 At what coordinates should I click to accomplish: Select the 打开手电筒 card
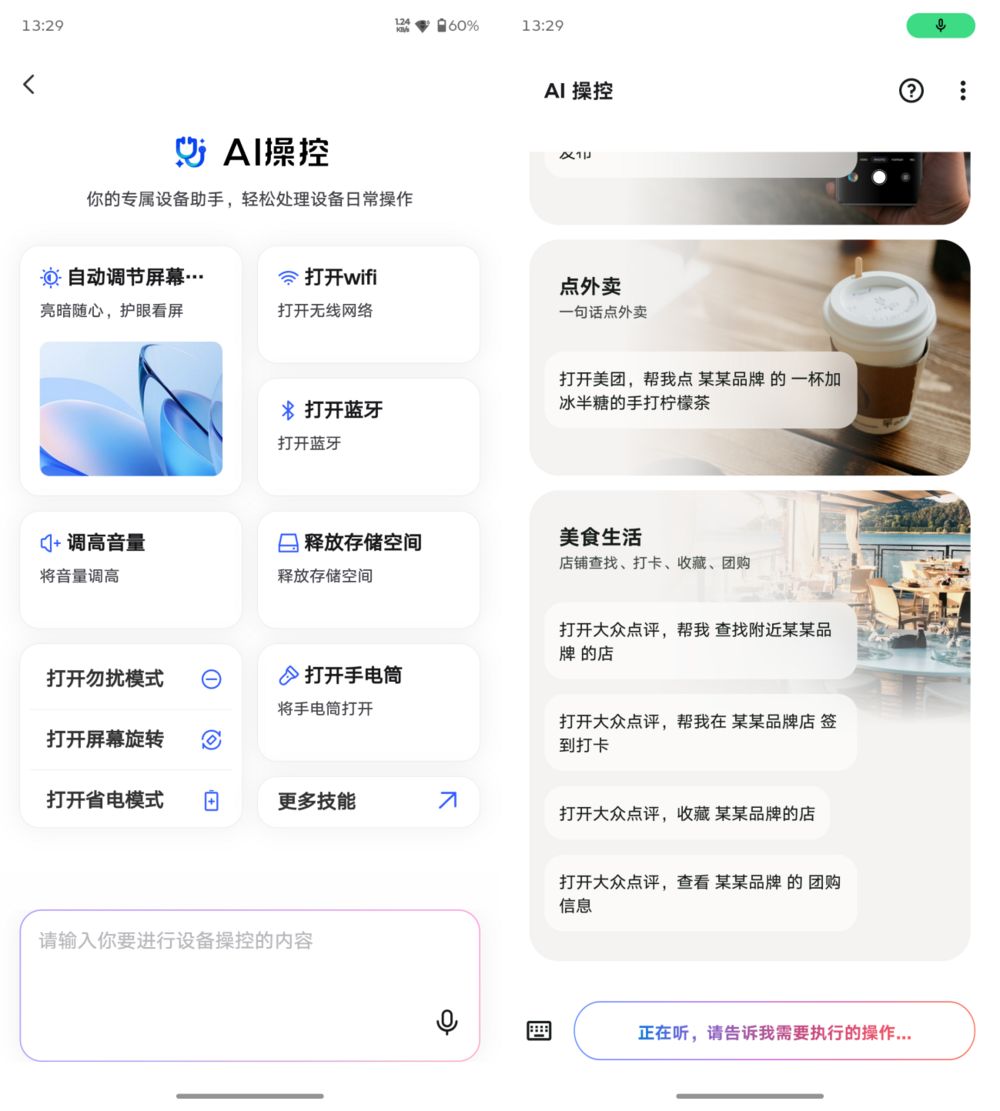pyautogui.click(x=368, y=702)
